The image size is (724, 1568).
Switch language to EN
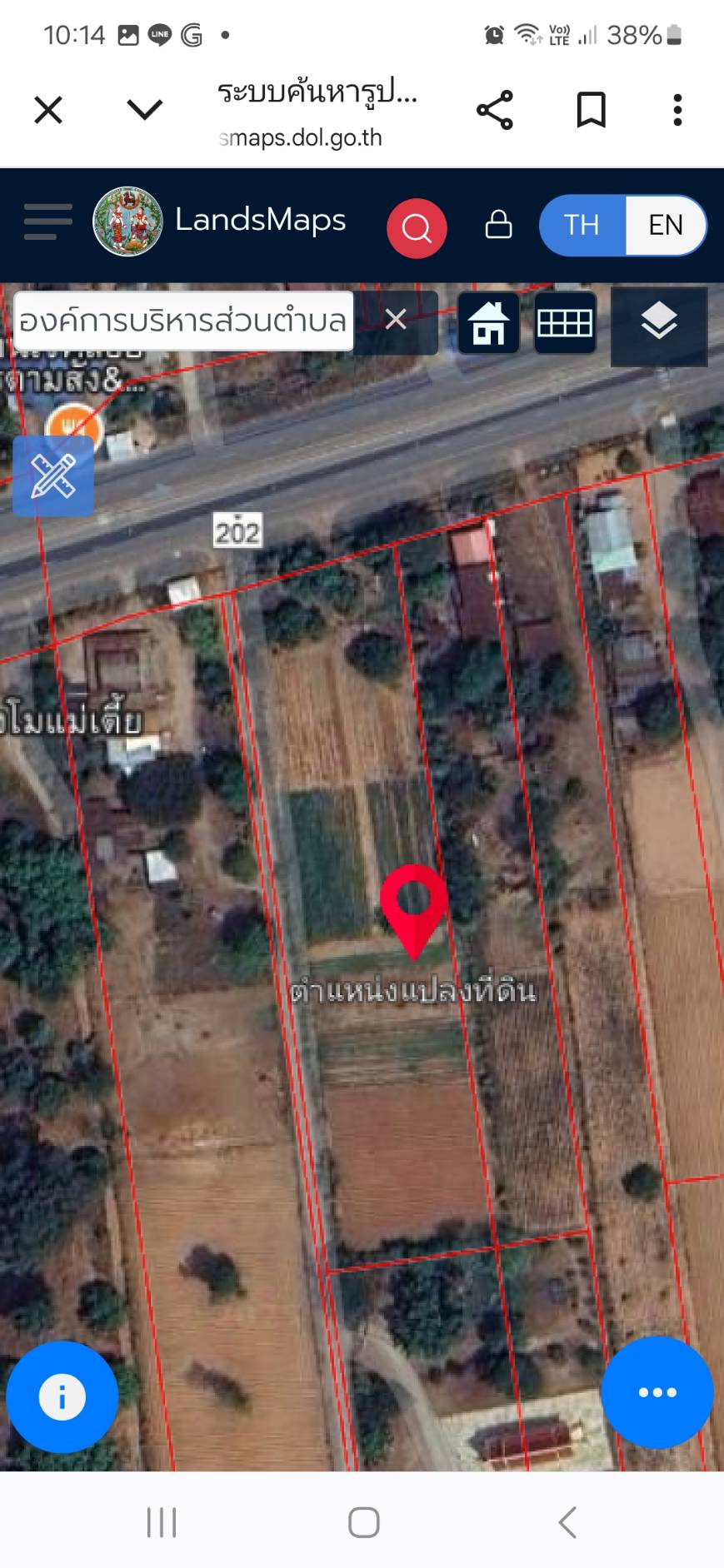(x=666, y=225)
